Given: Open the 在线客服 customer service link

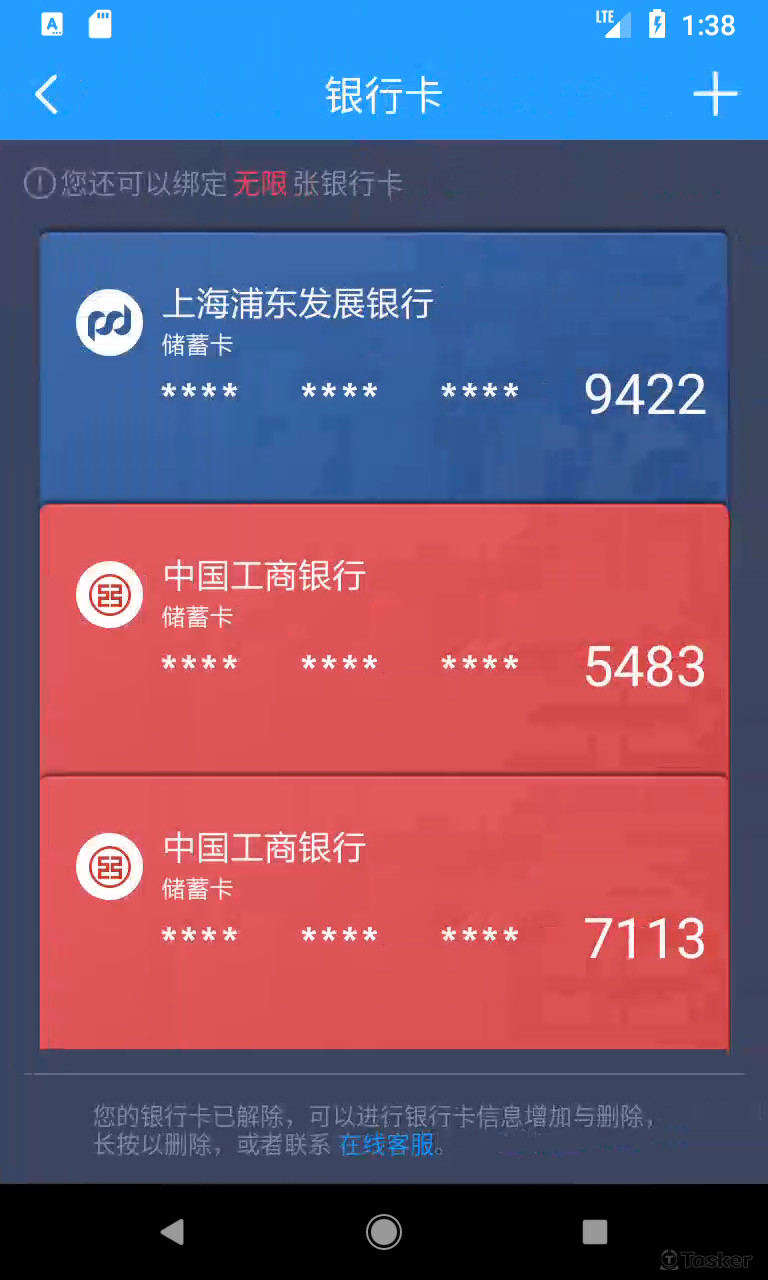Looking at the screenshot, I should point(389,1145).
